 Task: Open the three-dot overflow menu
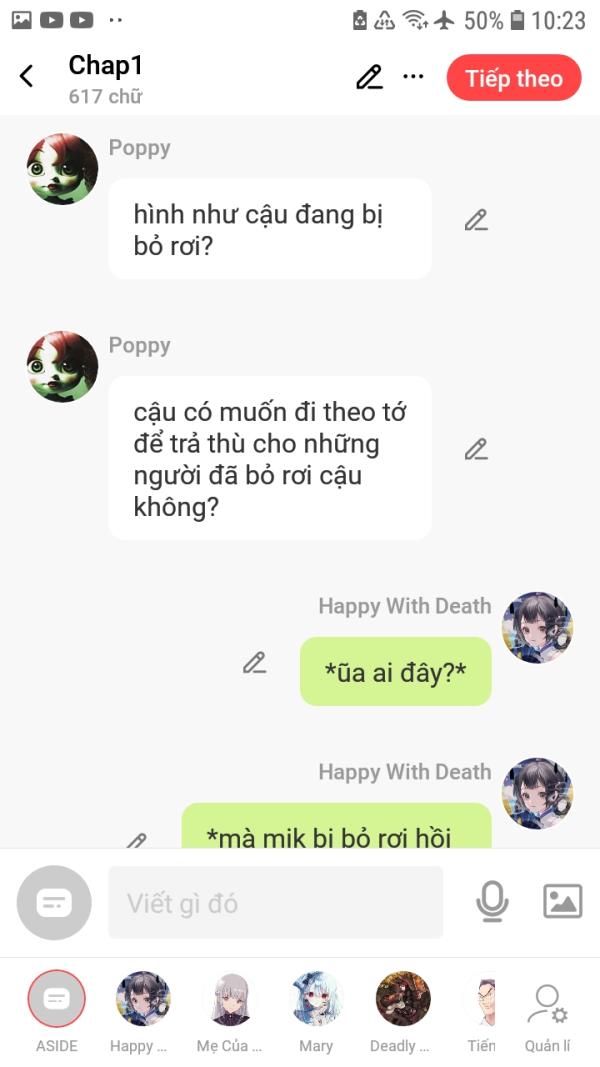pos(413,76)
